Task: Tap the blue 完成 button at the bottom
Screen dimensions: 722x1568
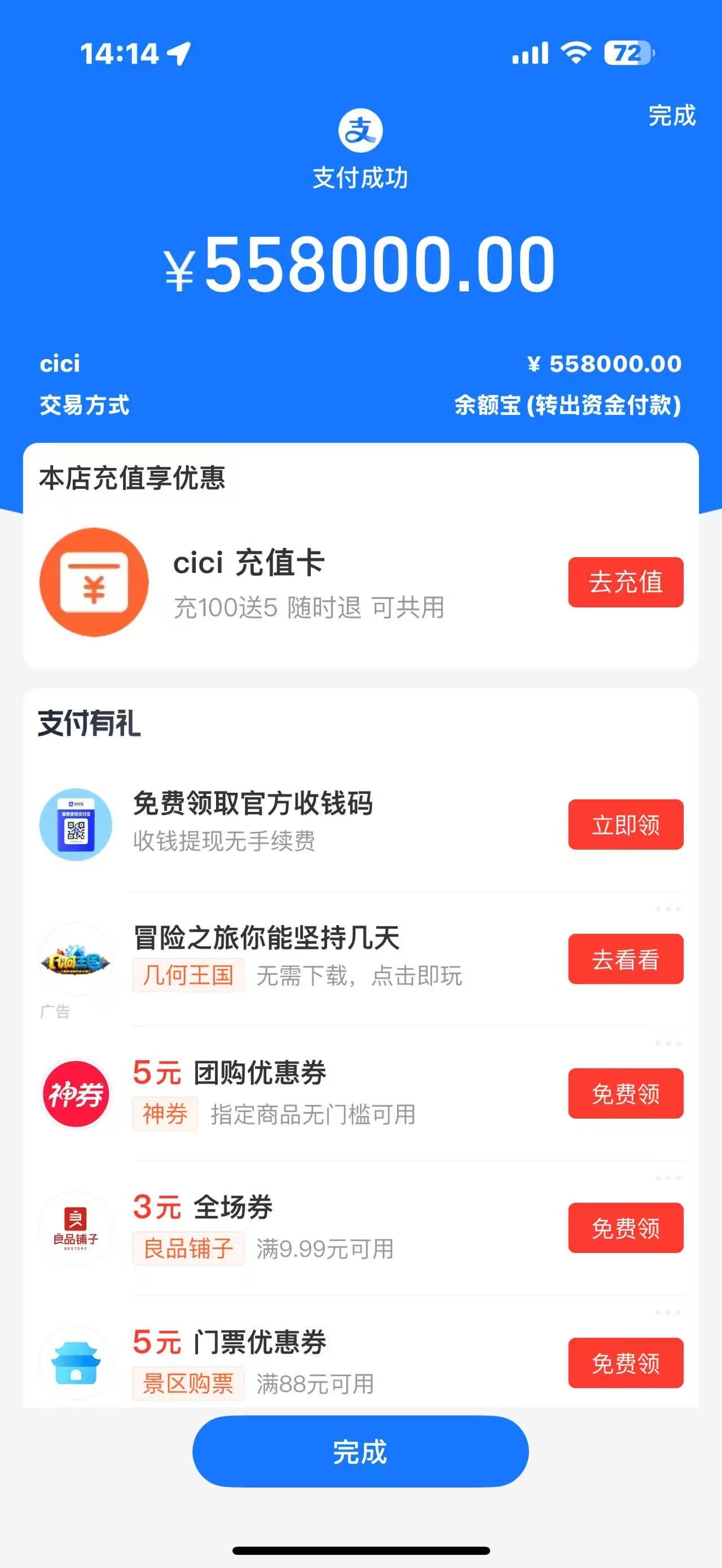Action: [x=360, y=1451]
